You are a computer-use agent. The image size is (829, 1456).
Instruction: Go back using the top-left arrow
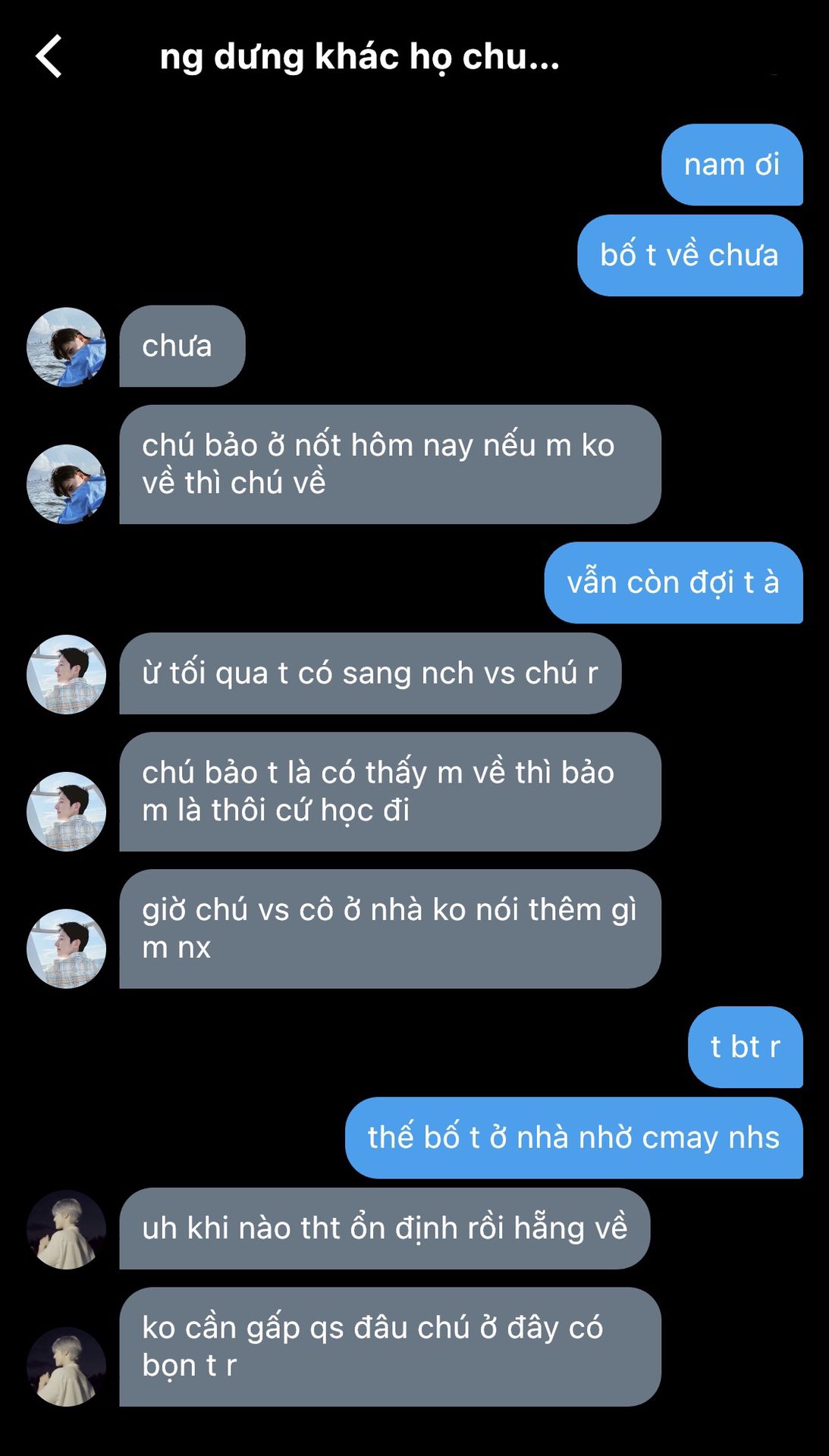(x=49, y=57)
